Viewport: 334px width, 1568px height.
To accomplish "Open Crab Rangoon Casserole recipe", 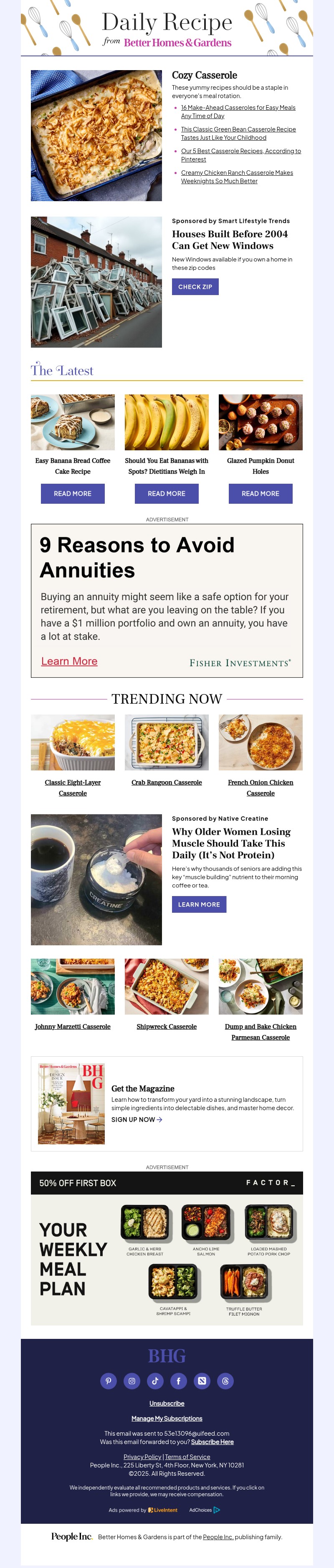I will [166, 782].
